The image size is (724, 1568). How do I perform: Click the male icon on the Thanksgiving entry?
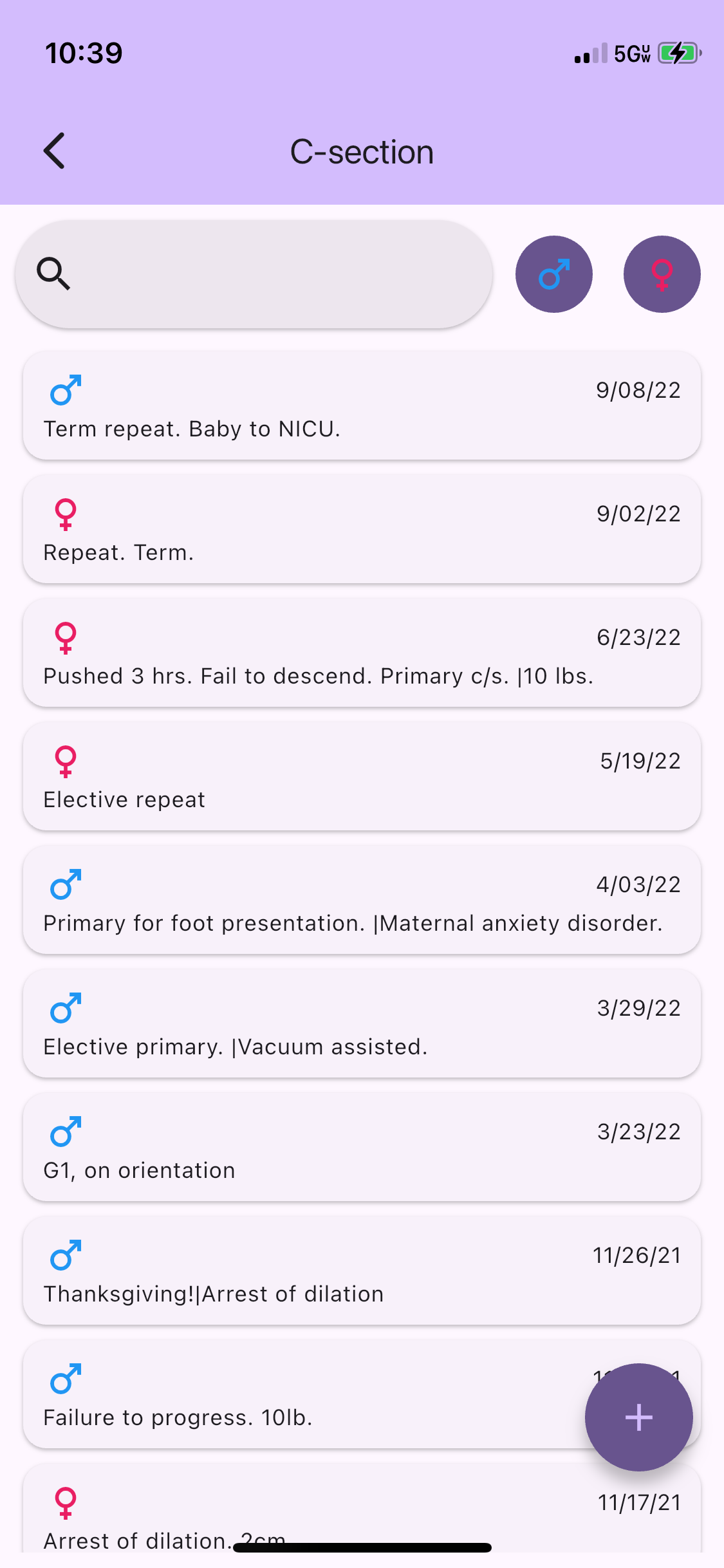64,1255
